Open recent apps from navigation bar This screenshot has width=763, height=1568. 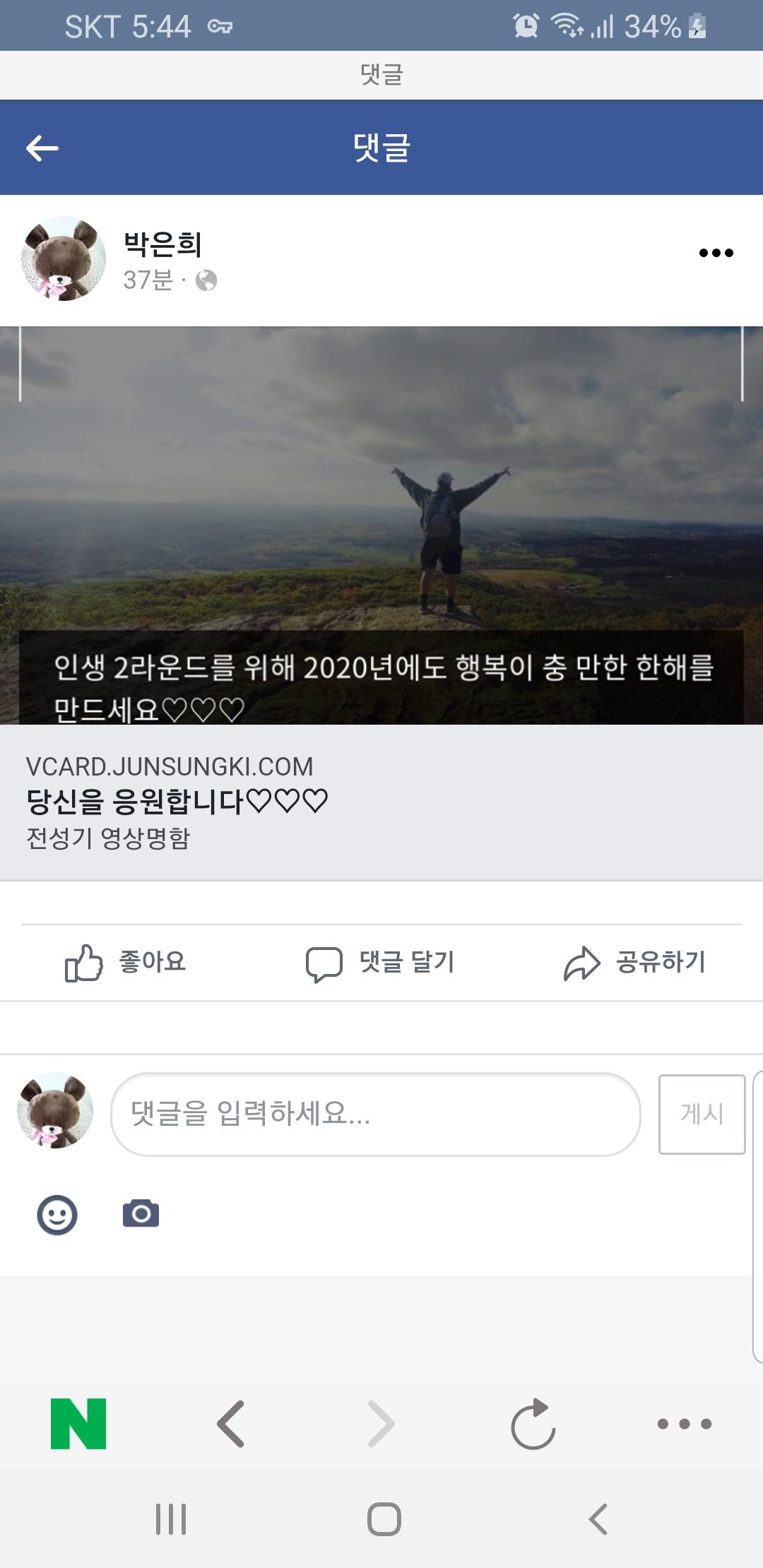(171, 1519)
